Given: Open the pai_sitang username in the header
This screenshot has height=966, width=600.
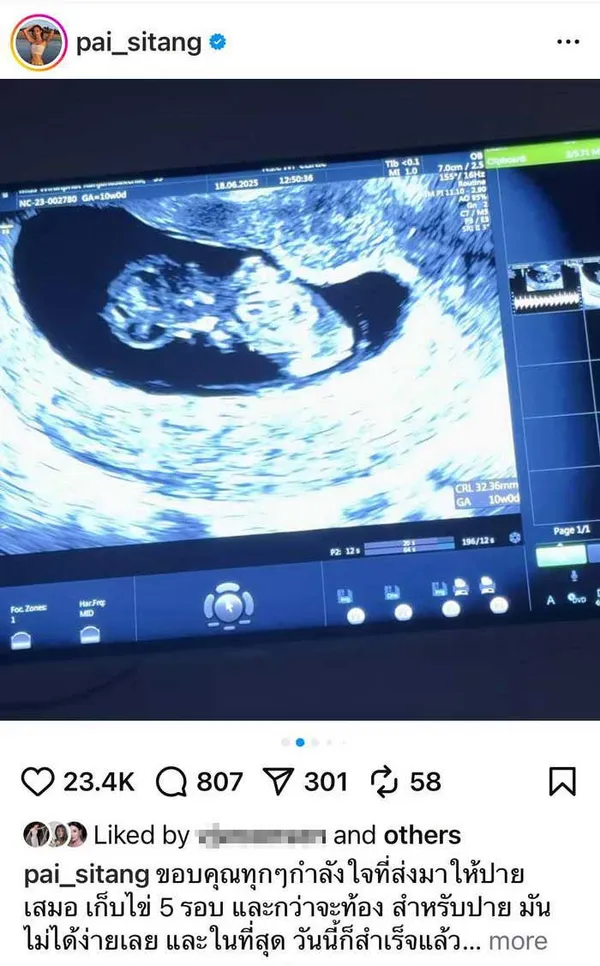Looking at the screenshot, I should point(142,43).
